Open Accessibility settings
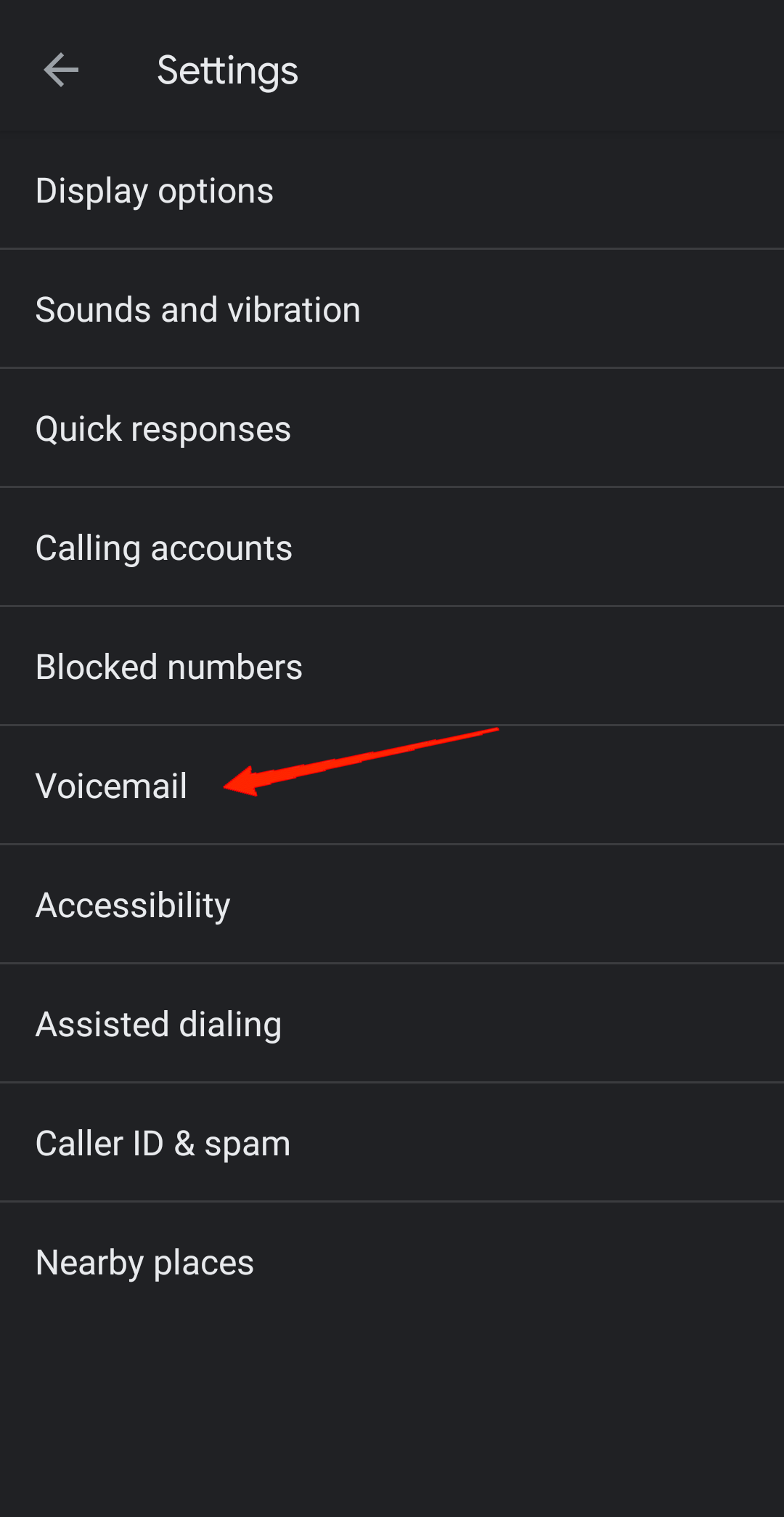This screenshot has width=784, height=1517. coord(133,904)
